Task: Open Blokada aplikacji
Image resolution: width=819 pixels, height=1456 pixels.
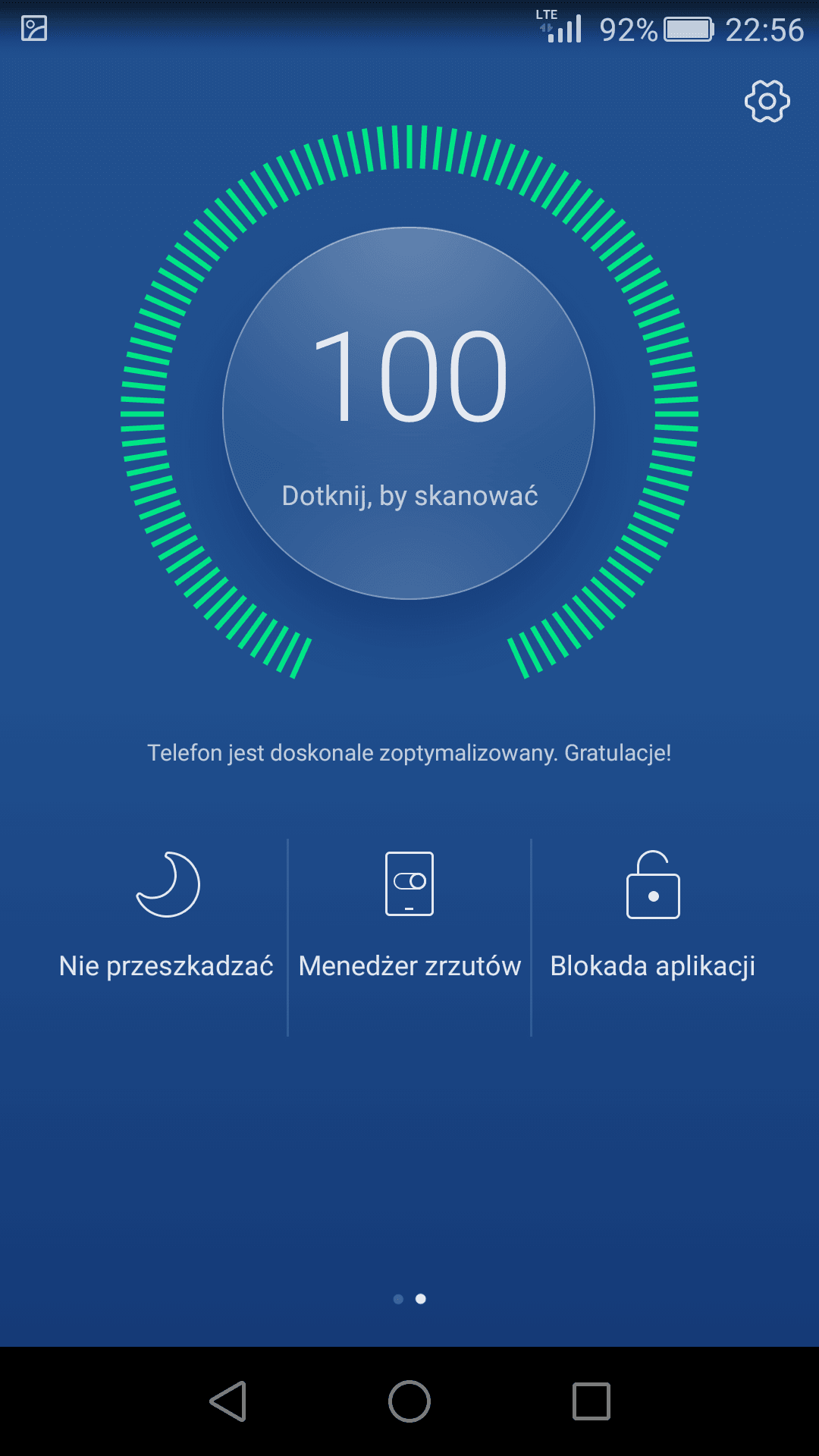Action: (653, 917)
